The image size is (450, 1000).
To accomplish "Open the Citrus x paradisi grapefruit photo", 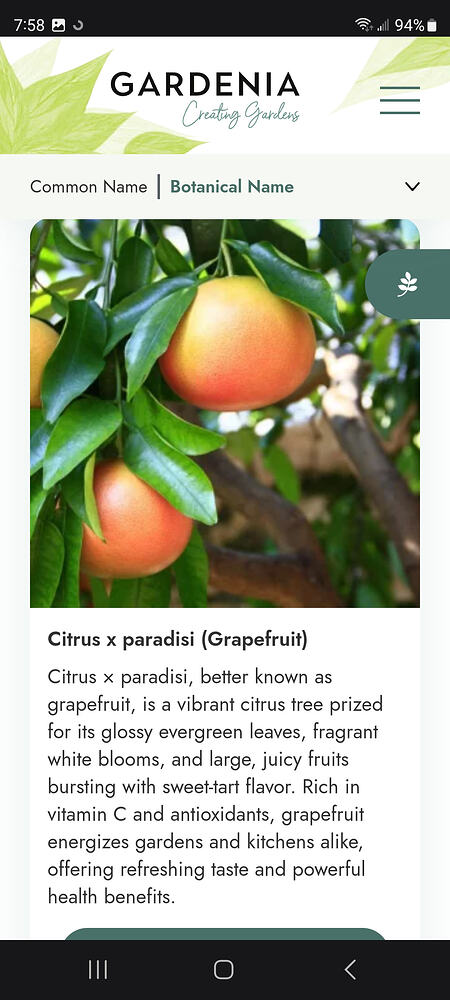I will (225, 413).
